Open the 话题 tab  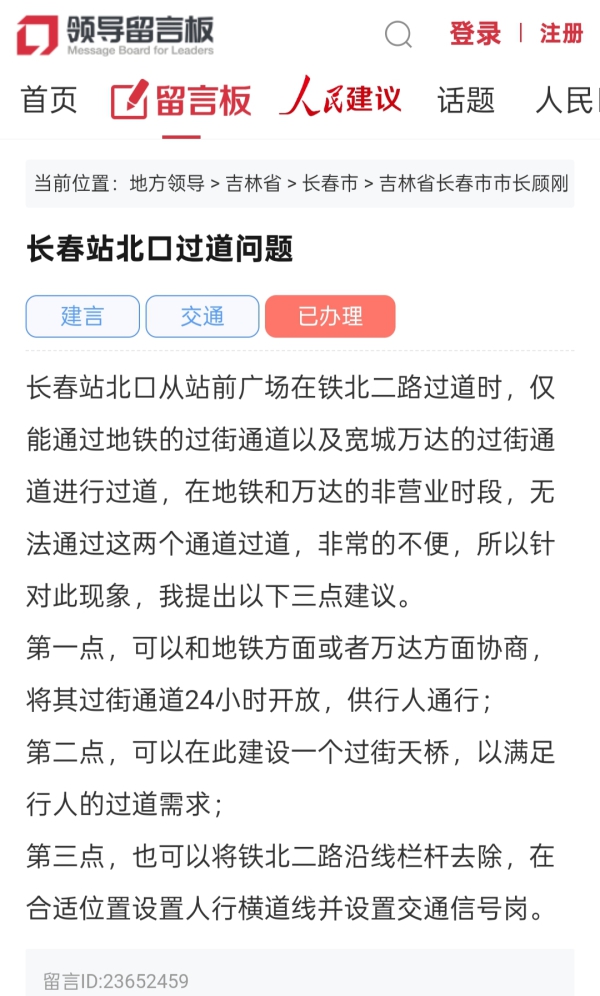pyautogui.click(x=466, y=100)
